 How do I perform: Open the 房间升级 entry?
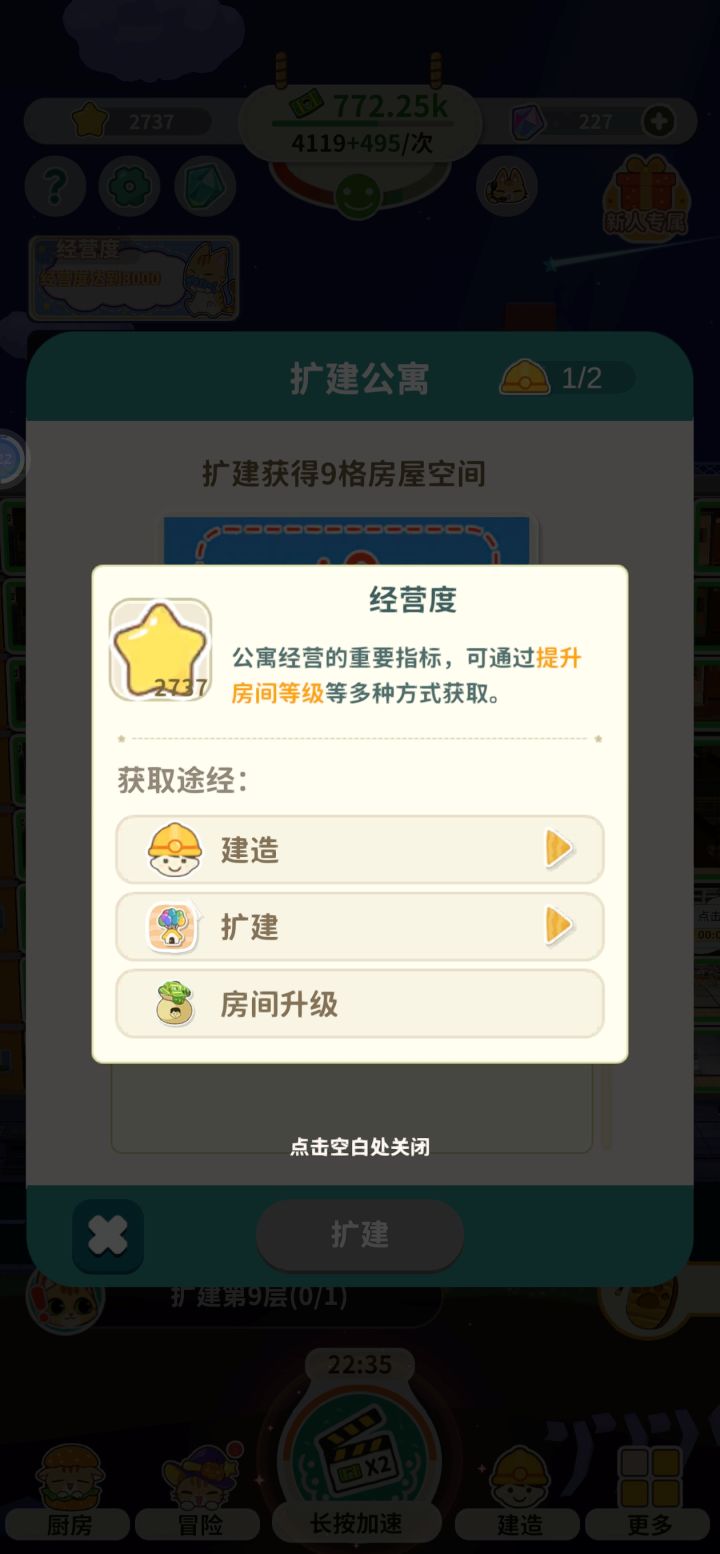tap(359, 1004)
